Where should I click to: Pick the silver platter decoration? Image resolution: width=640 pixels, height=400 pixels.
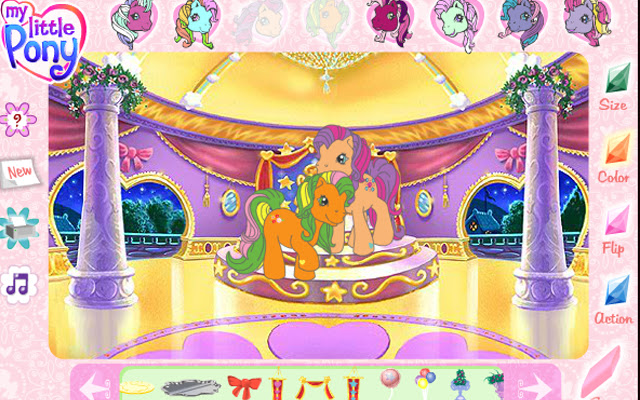pos(191,387)
